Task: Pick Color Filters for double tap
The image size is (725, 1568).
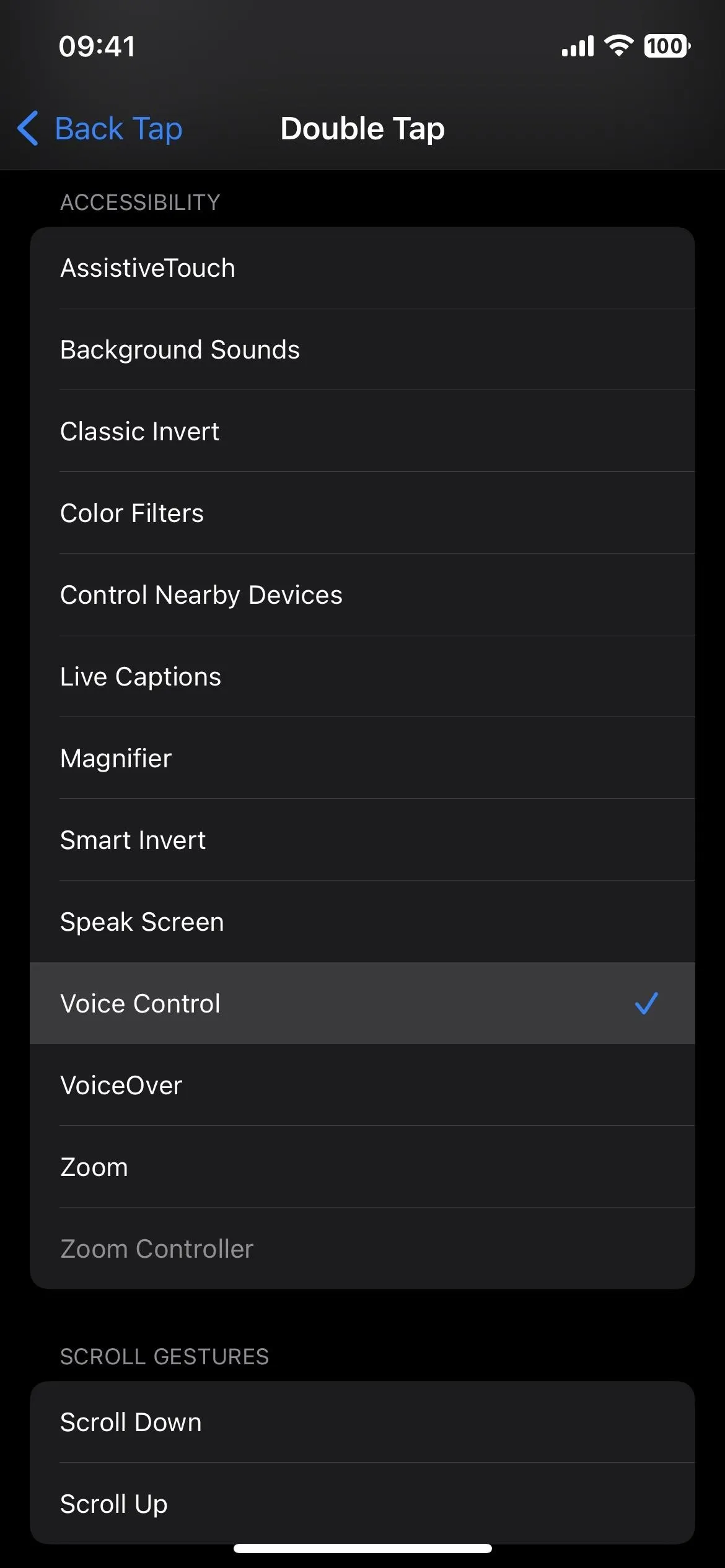Action: 362,513
